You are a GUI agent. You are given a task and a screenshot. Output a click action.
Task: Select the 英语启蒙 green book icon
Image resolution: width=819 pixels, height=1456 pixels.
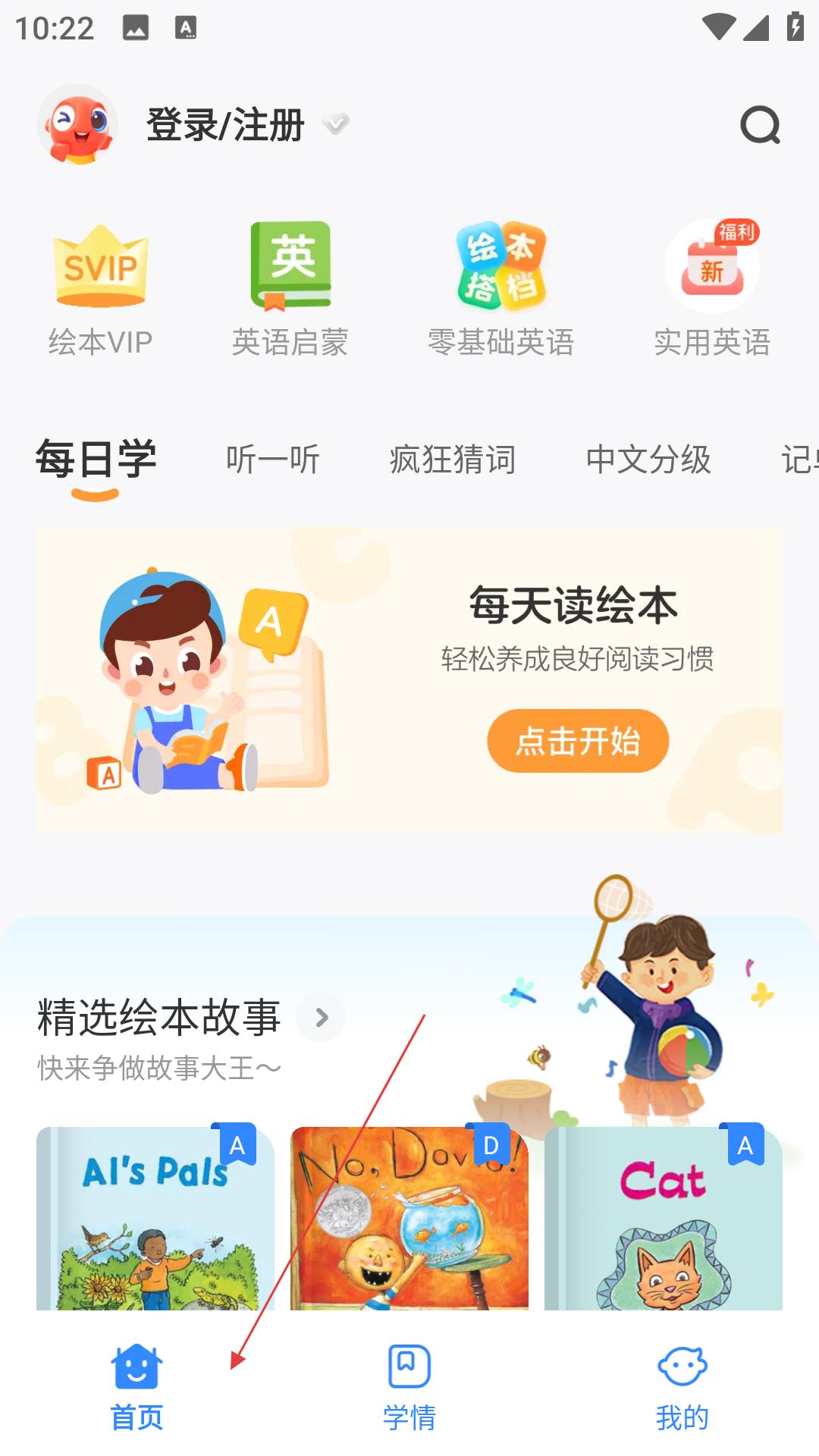[290, 267]
